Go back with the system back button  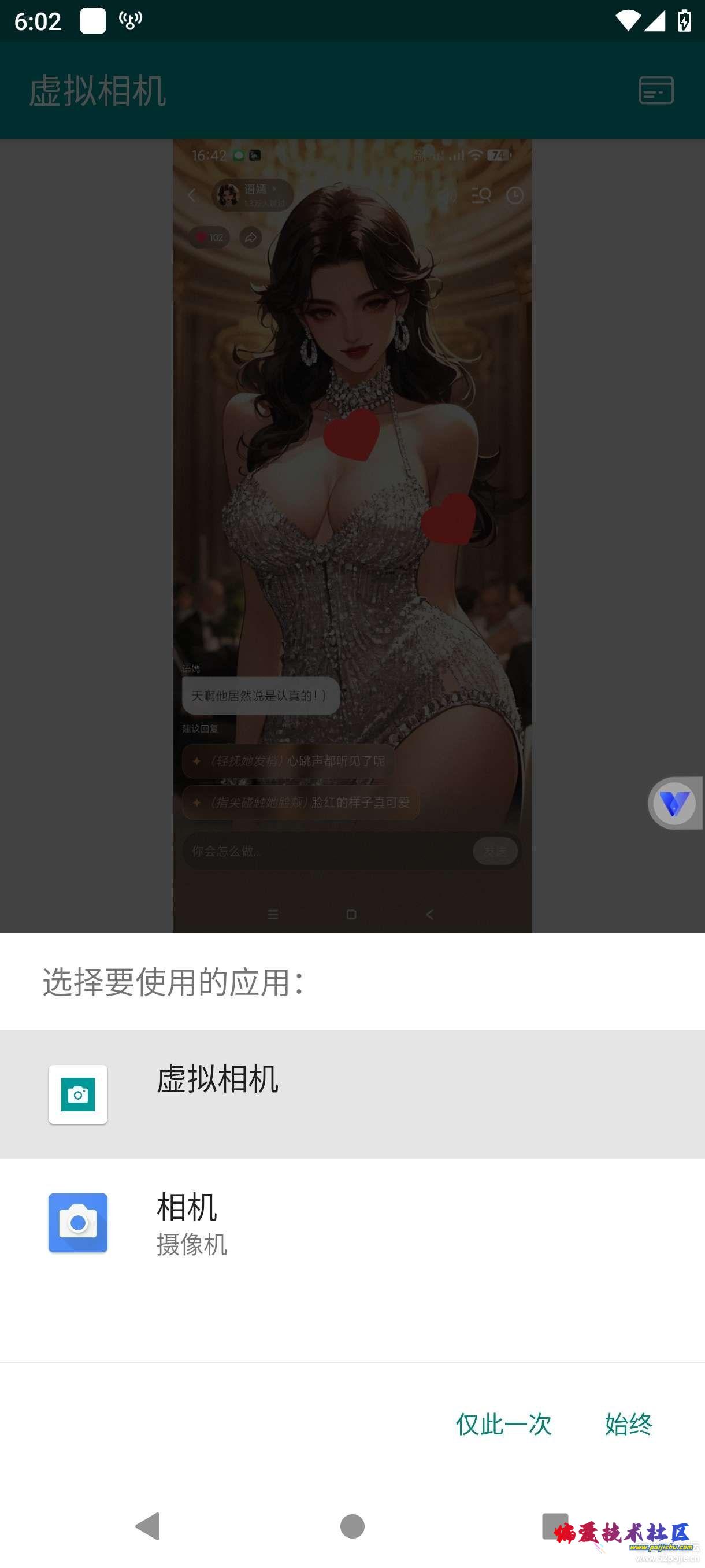tap(148, 1526)
